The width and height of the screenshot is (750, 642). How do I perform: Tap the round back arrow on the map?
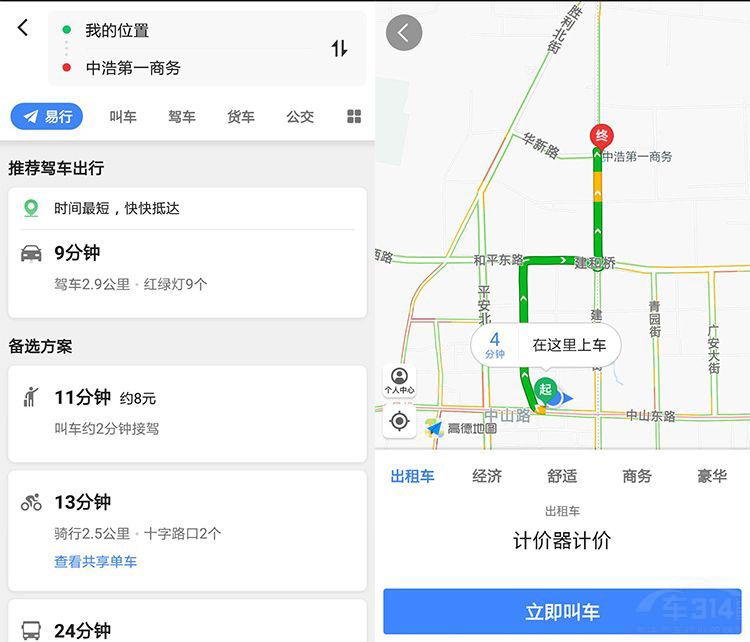(403, 33)
